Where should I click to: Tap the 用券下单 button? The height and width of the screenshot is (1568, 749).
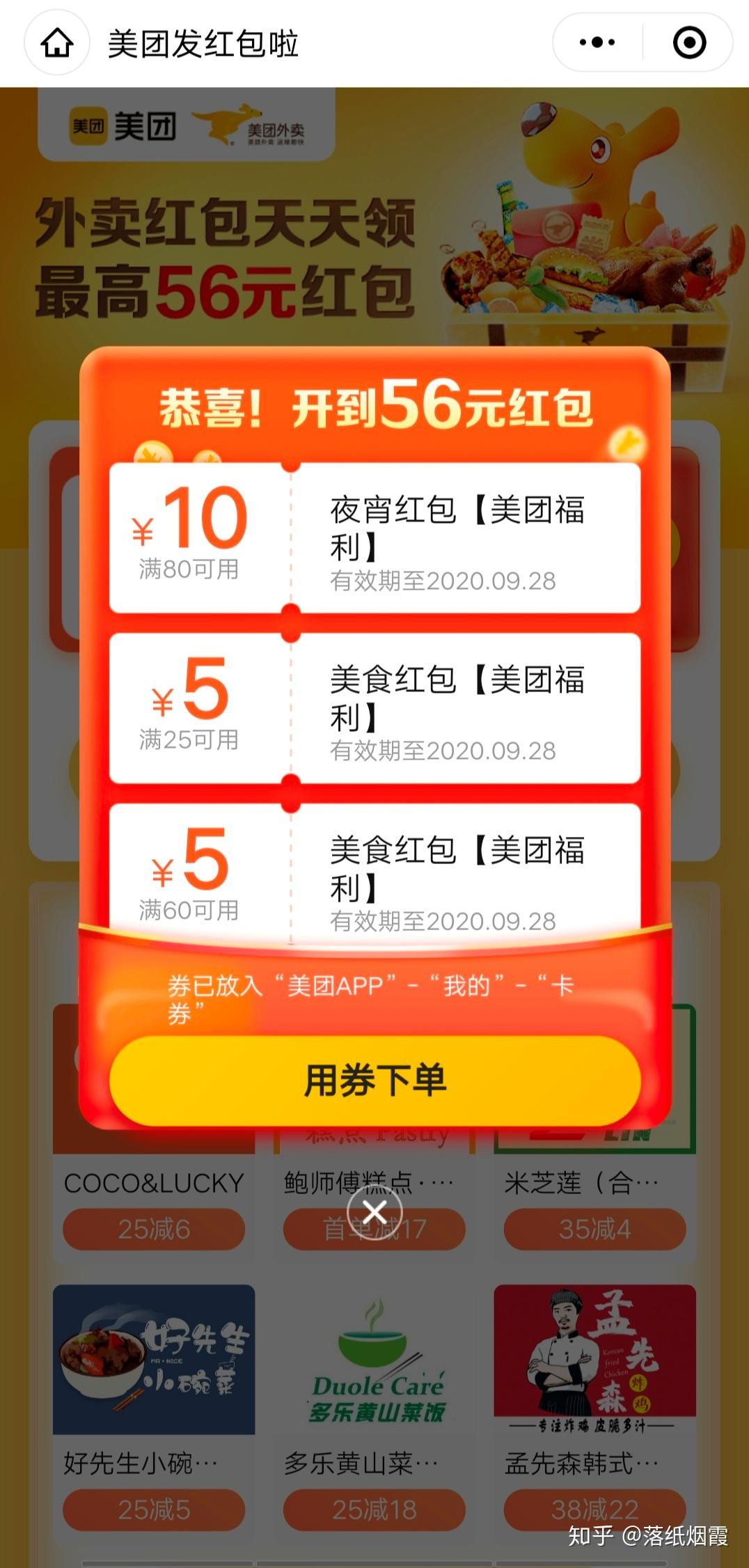tap(374, 1080)
